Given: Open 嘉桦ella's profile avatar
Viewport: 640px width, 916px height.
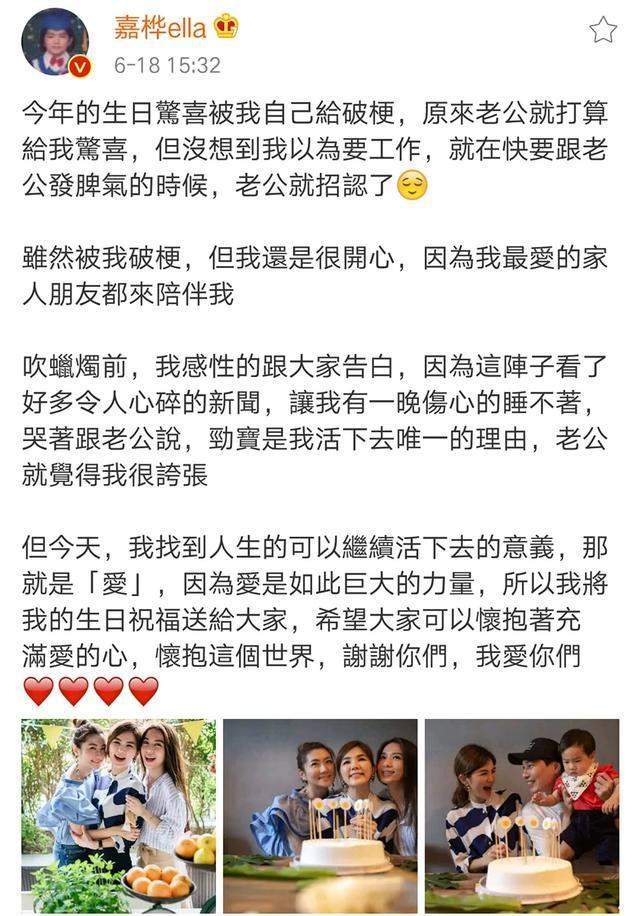Looking at the screenshot, I should point(55,42).
